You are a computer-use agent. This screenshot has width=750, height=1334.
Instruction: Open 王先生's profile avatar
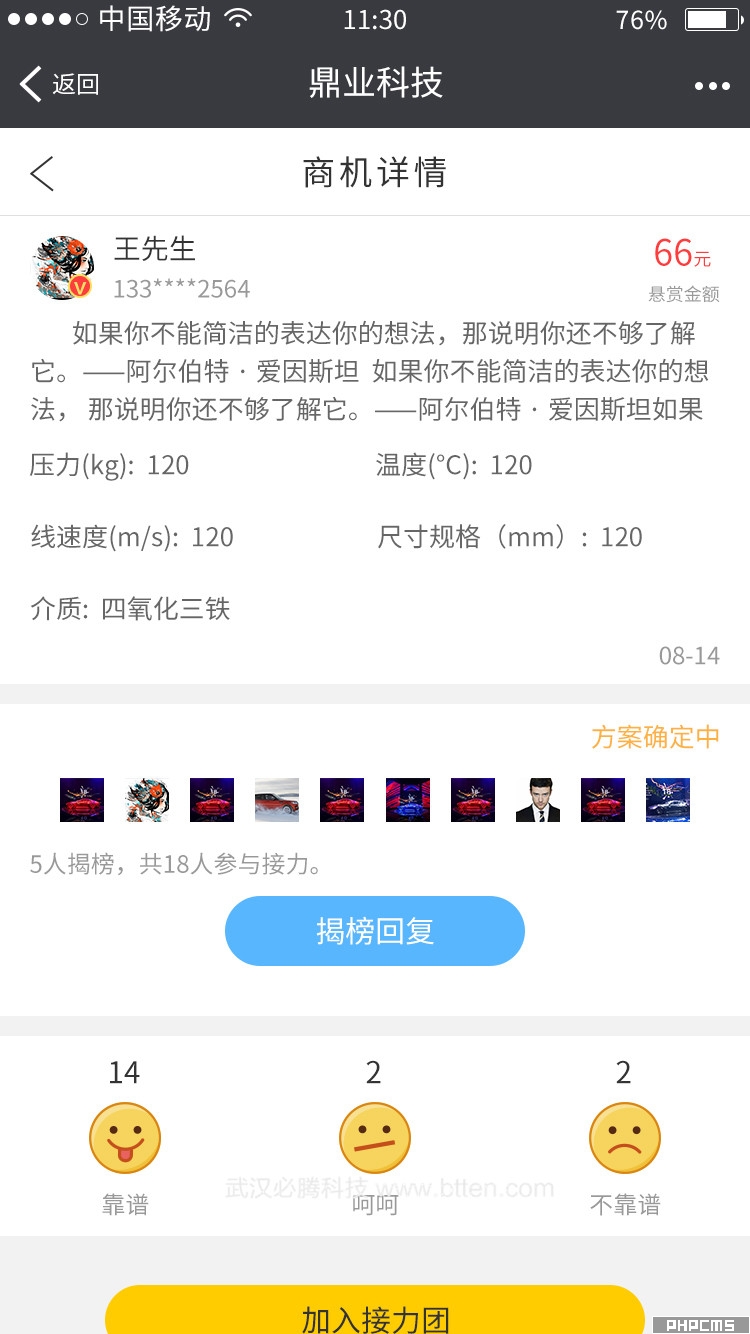coord(63,268)
